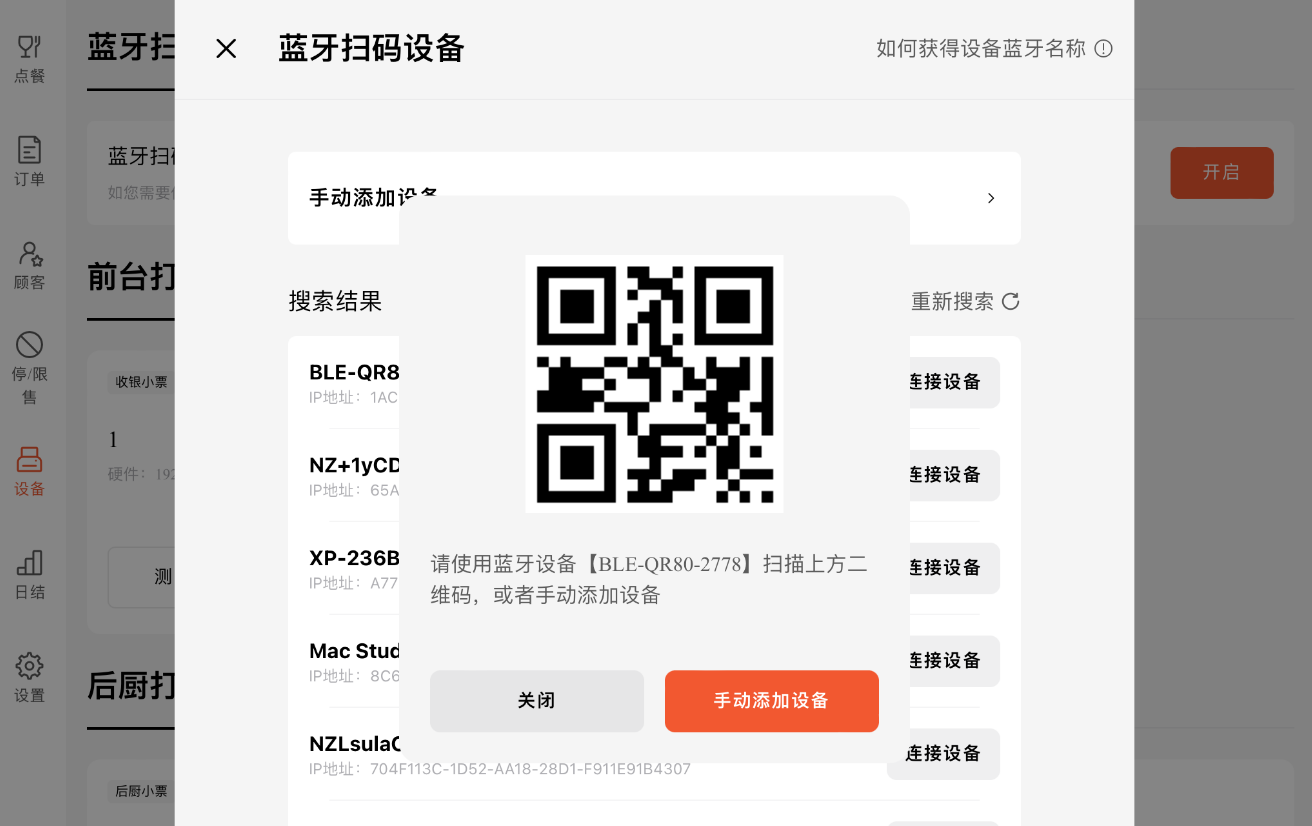Screen dimensions: 1312x826
Task: Open 设置 in the sidebar
Action: (30, 677)
